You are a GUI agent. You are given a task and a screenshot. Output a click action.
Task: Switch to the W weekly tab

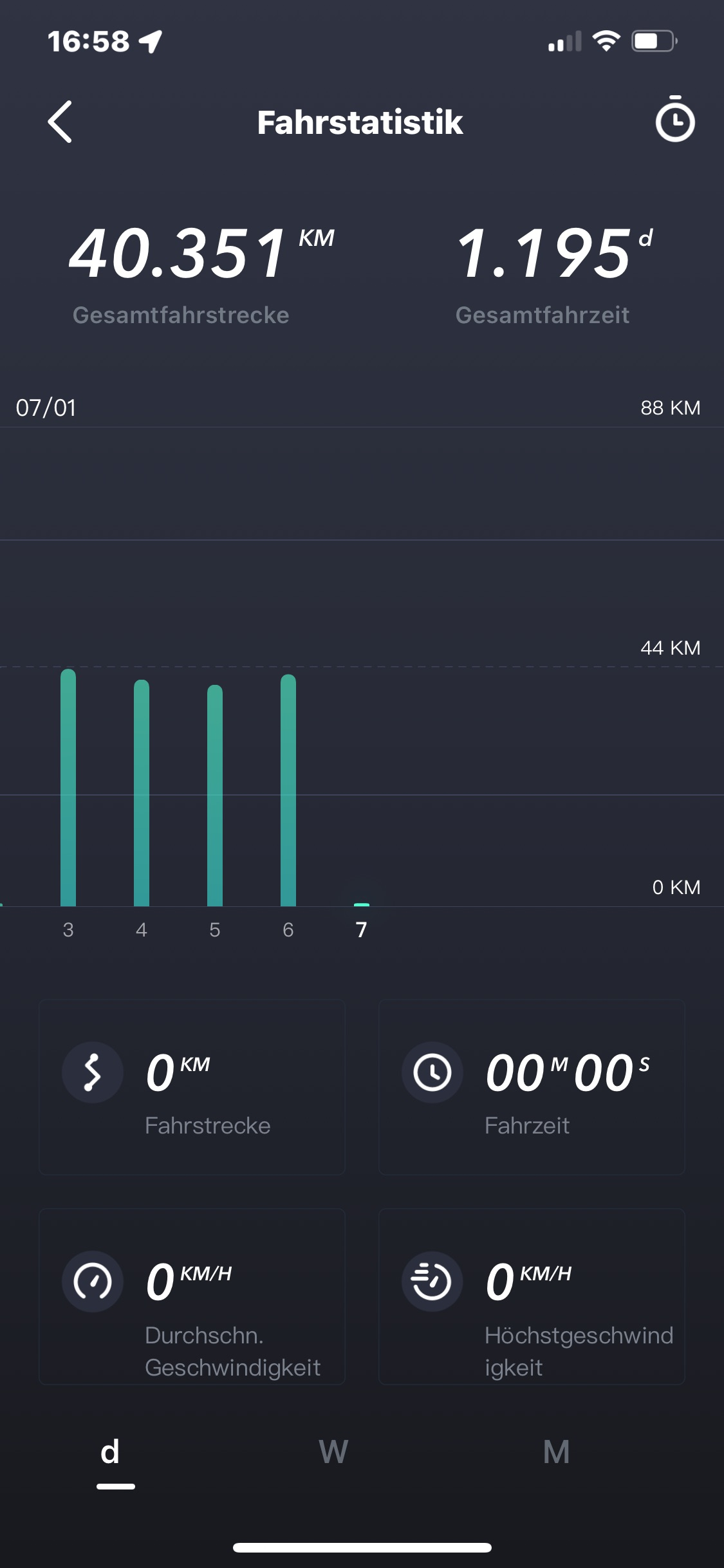click(333, 1453)
